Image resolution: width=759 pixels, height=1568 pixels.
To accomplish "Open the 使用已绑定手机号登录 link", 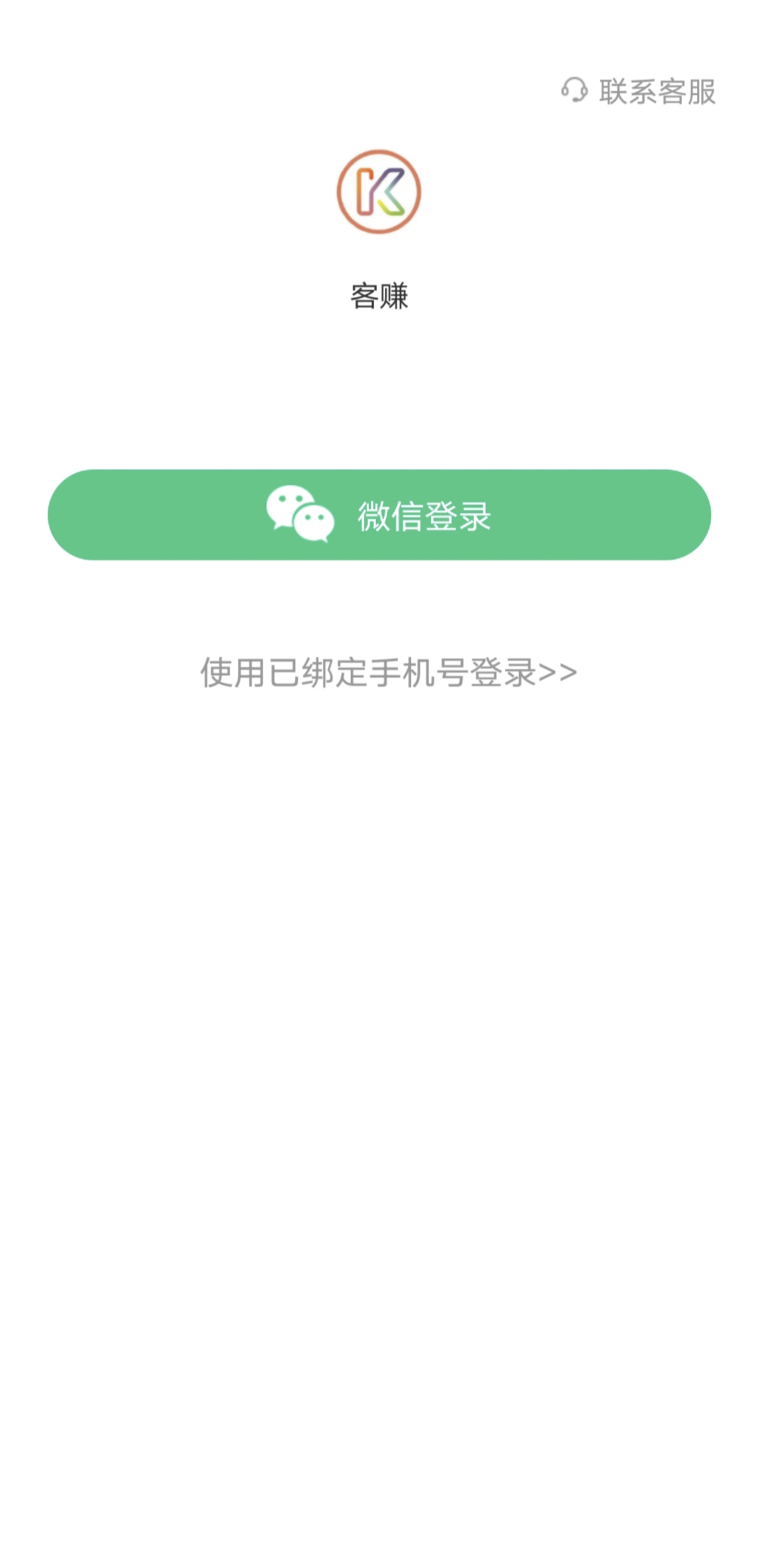I will point(389,672).
